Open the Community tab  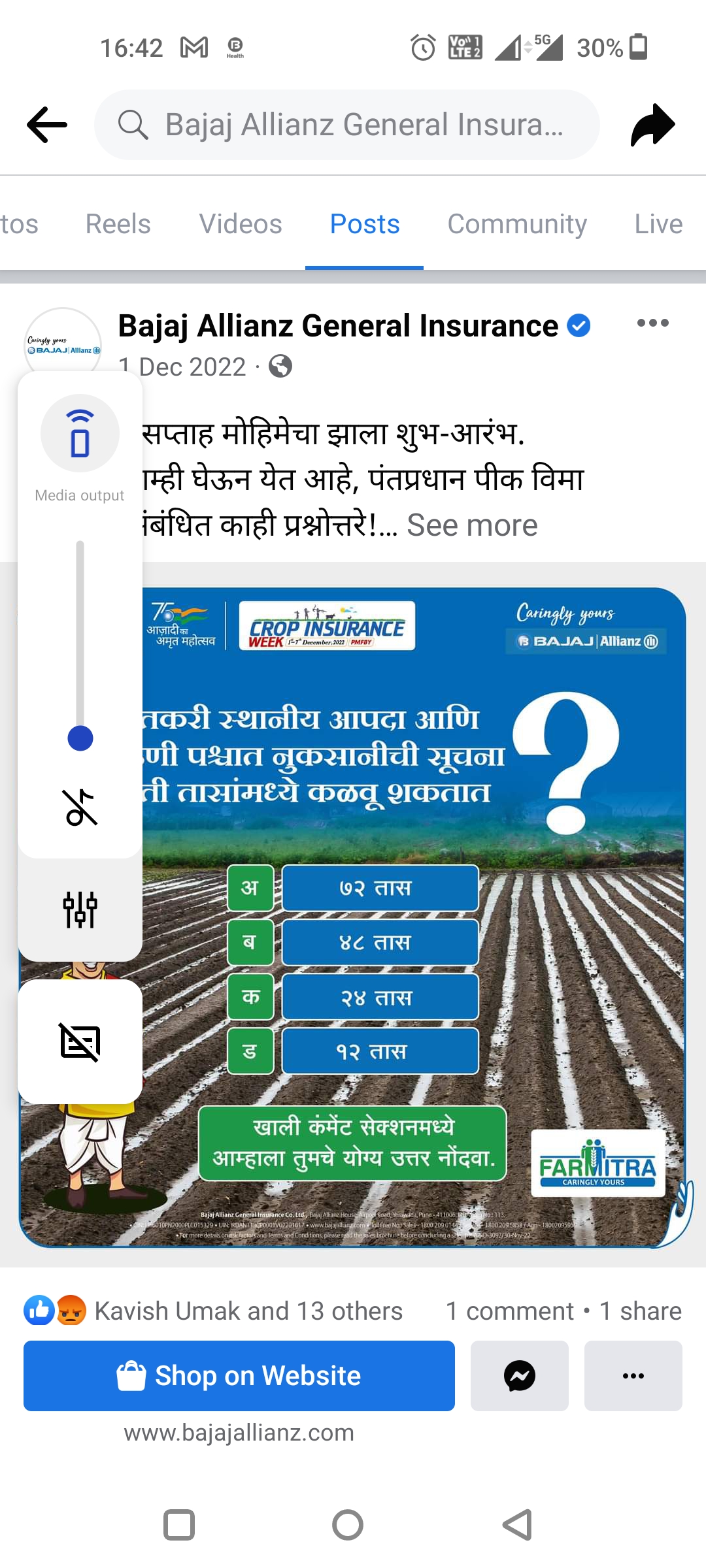pos(516,224)
